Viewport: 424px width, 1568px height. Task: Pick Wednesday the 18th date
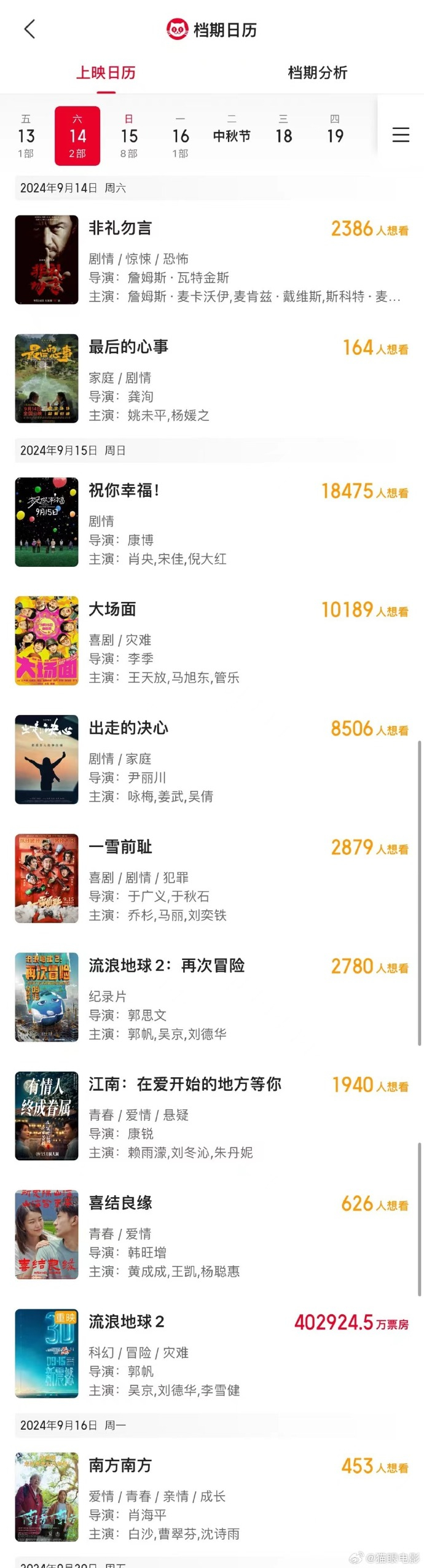(283, 136)
